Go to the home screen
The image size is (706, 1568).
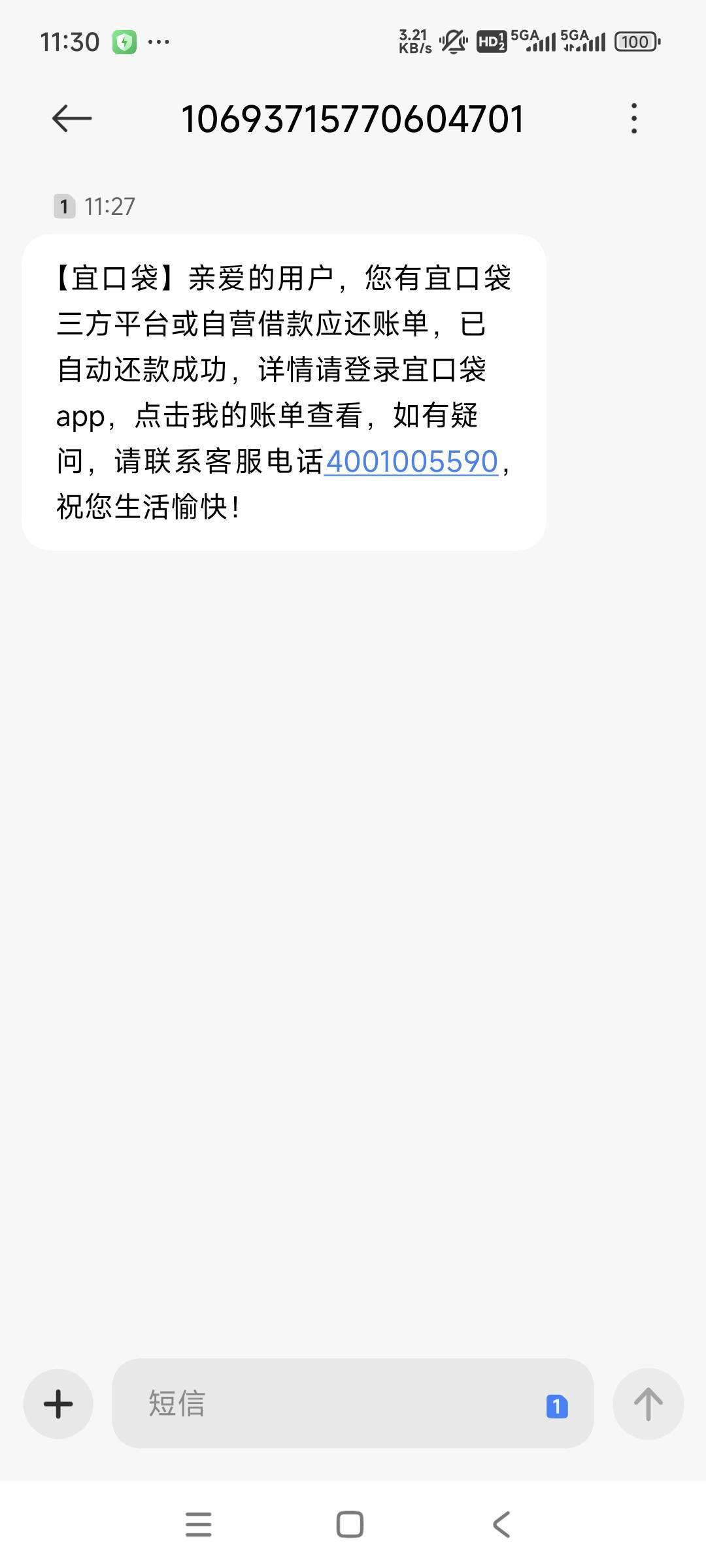click(350, 1525)
